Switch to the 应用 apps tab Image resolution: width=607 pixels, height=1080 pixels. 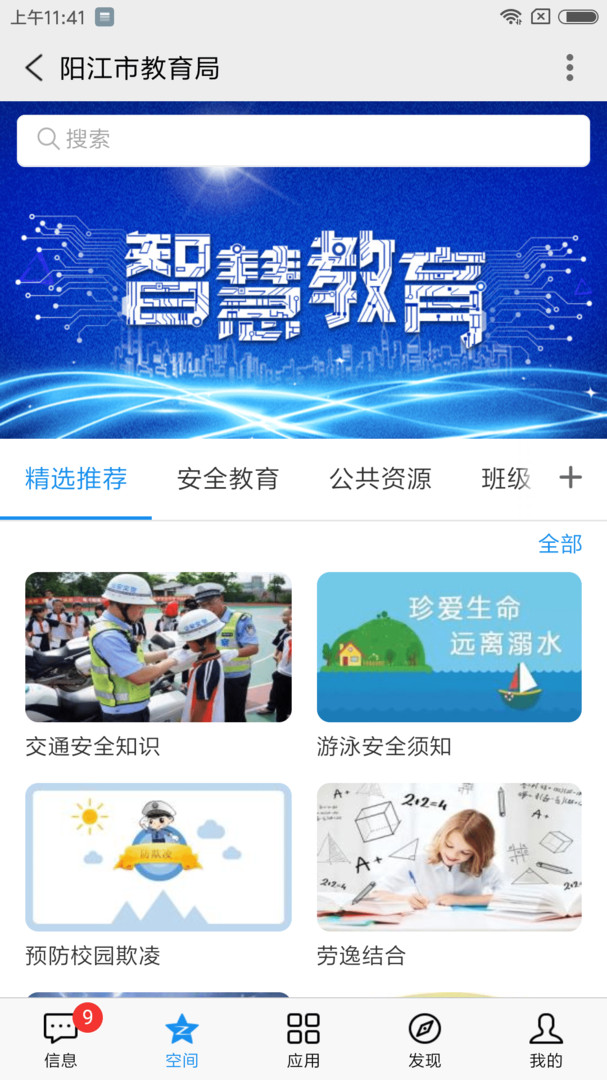coord(303,1040)
